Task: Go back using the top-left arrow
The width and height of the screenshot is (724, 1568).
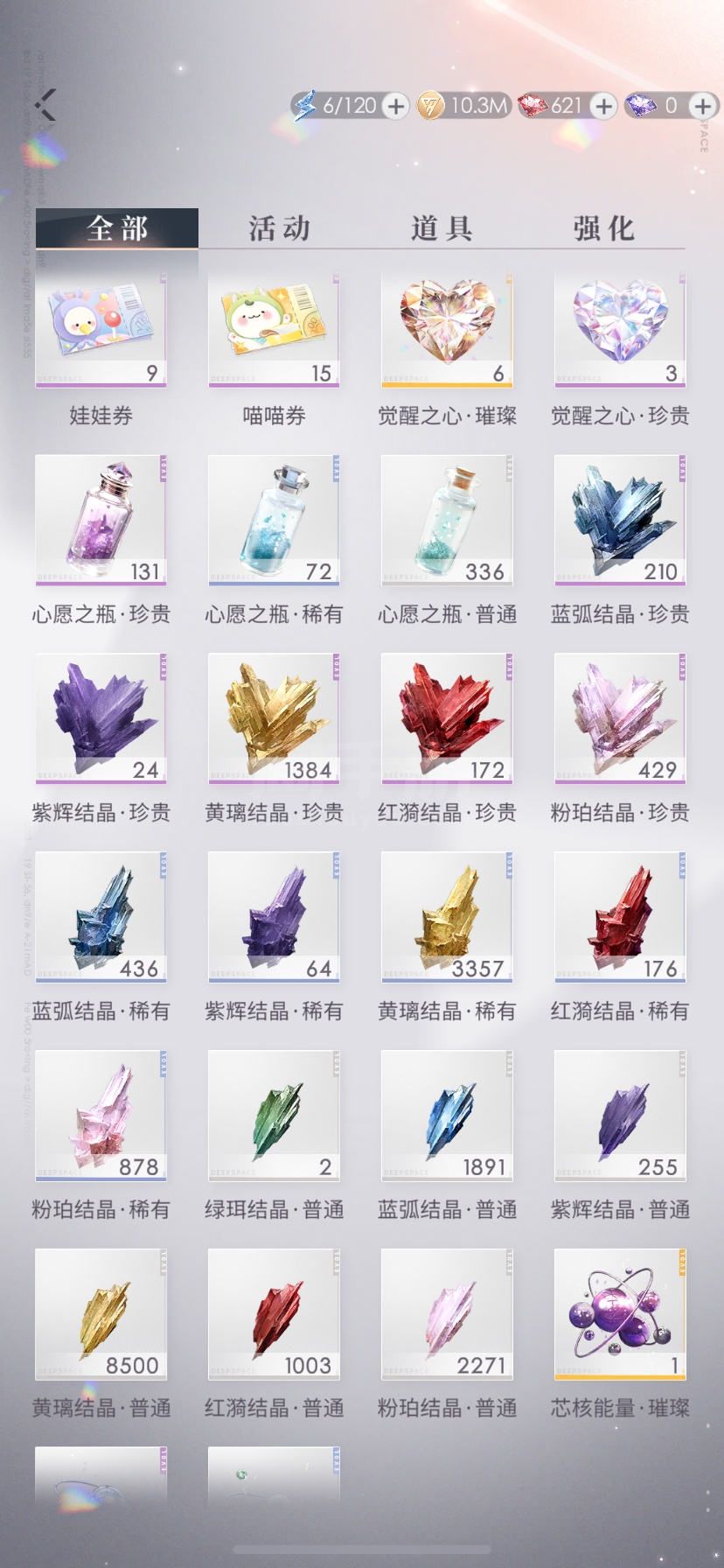Action: coord(45,105)
